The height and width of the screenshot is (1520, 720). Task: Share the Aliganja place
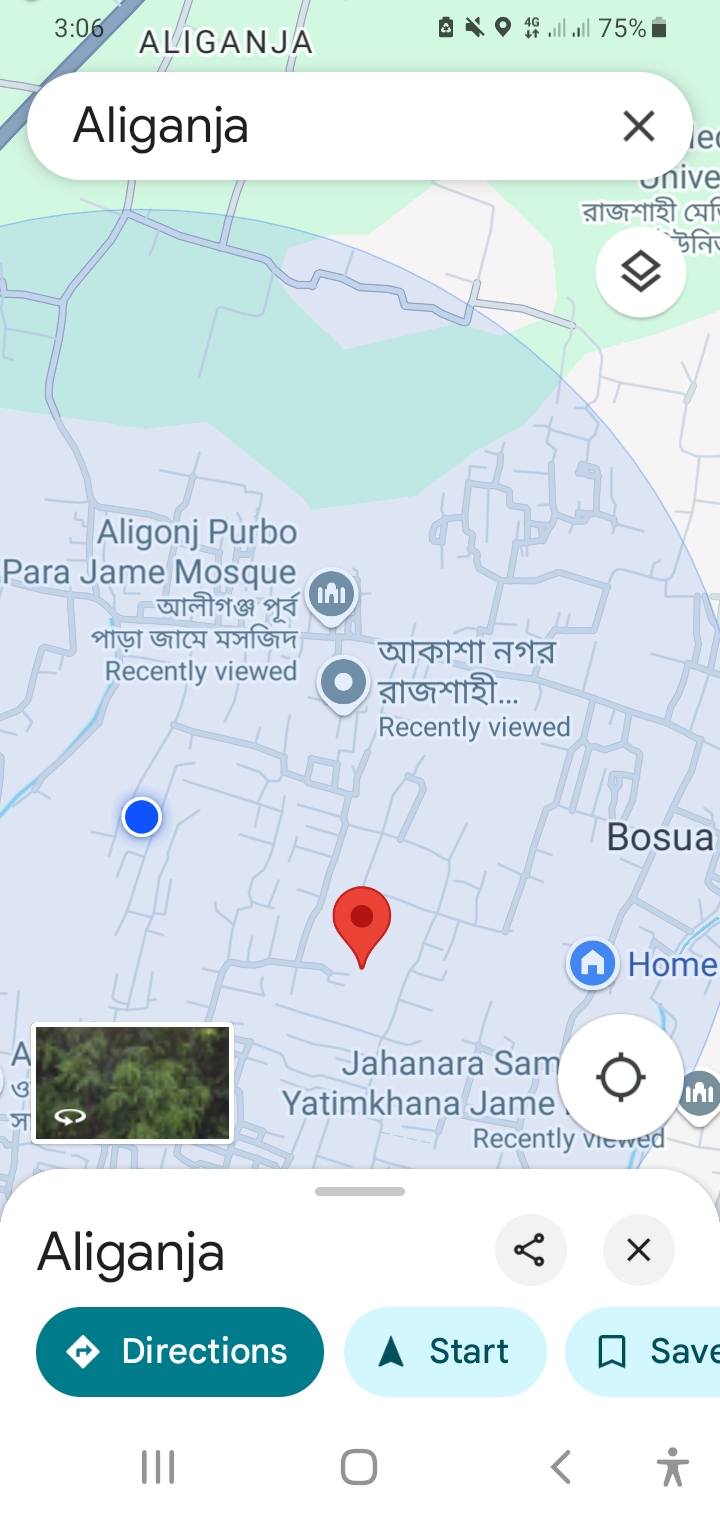pyautogui.click(x=530, y=1250)
